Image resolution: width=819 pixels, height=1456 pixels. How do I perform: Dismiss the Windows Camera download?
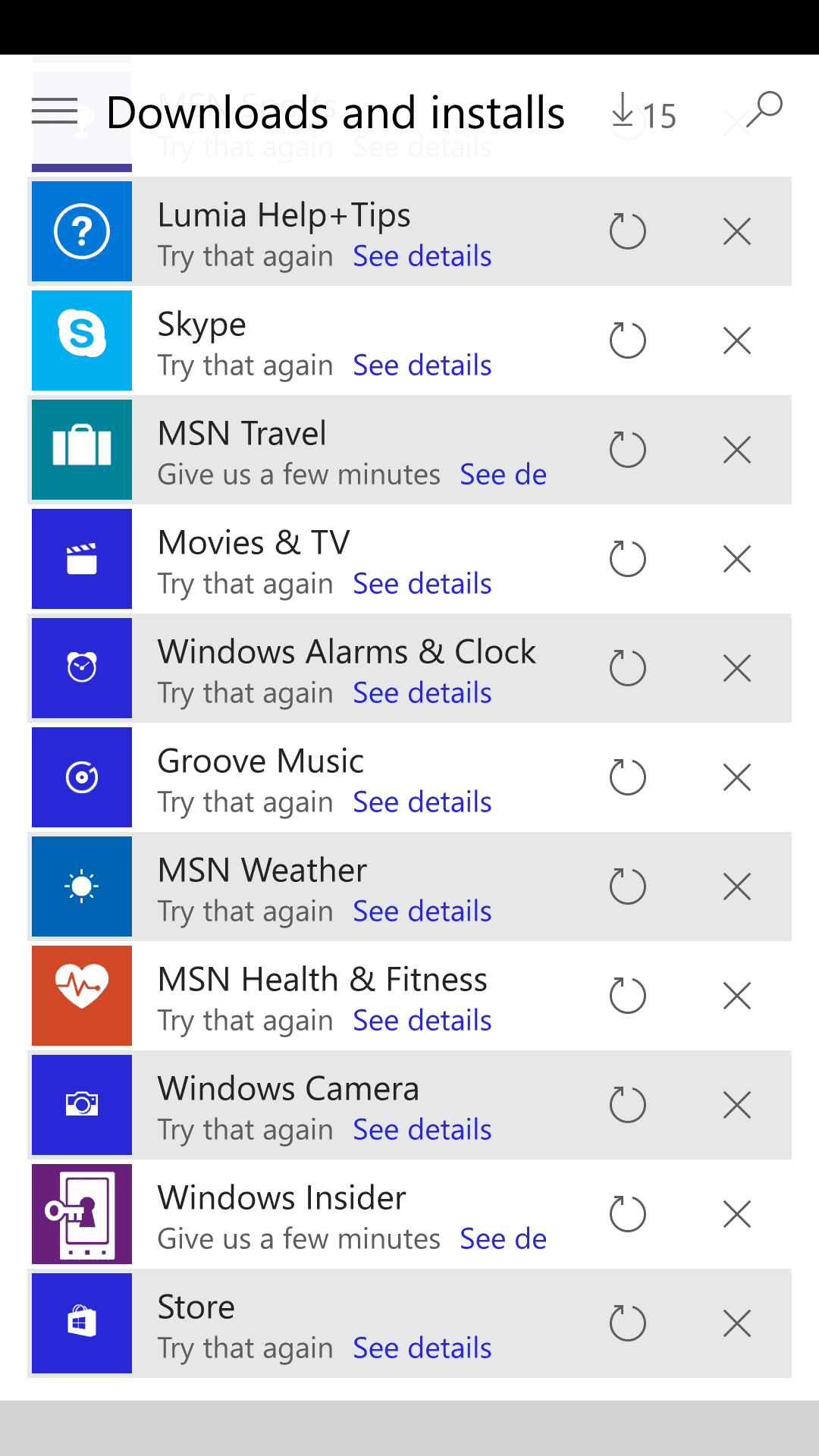tap(737, 1105)
